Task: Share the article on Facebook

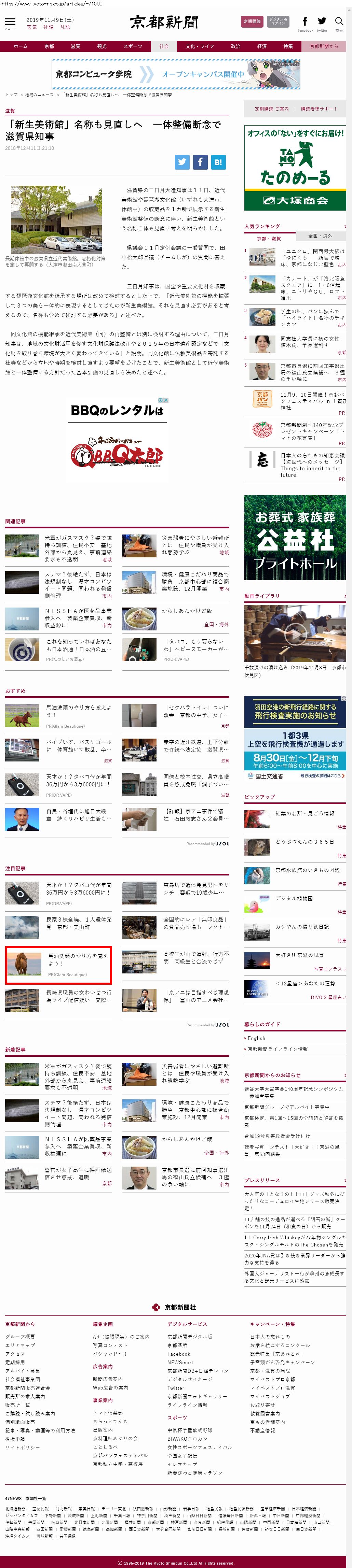Action: (200, 162)
